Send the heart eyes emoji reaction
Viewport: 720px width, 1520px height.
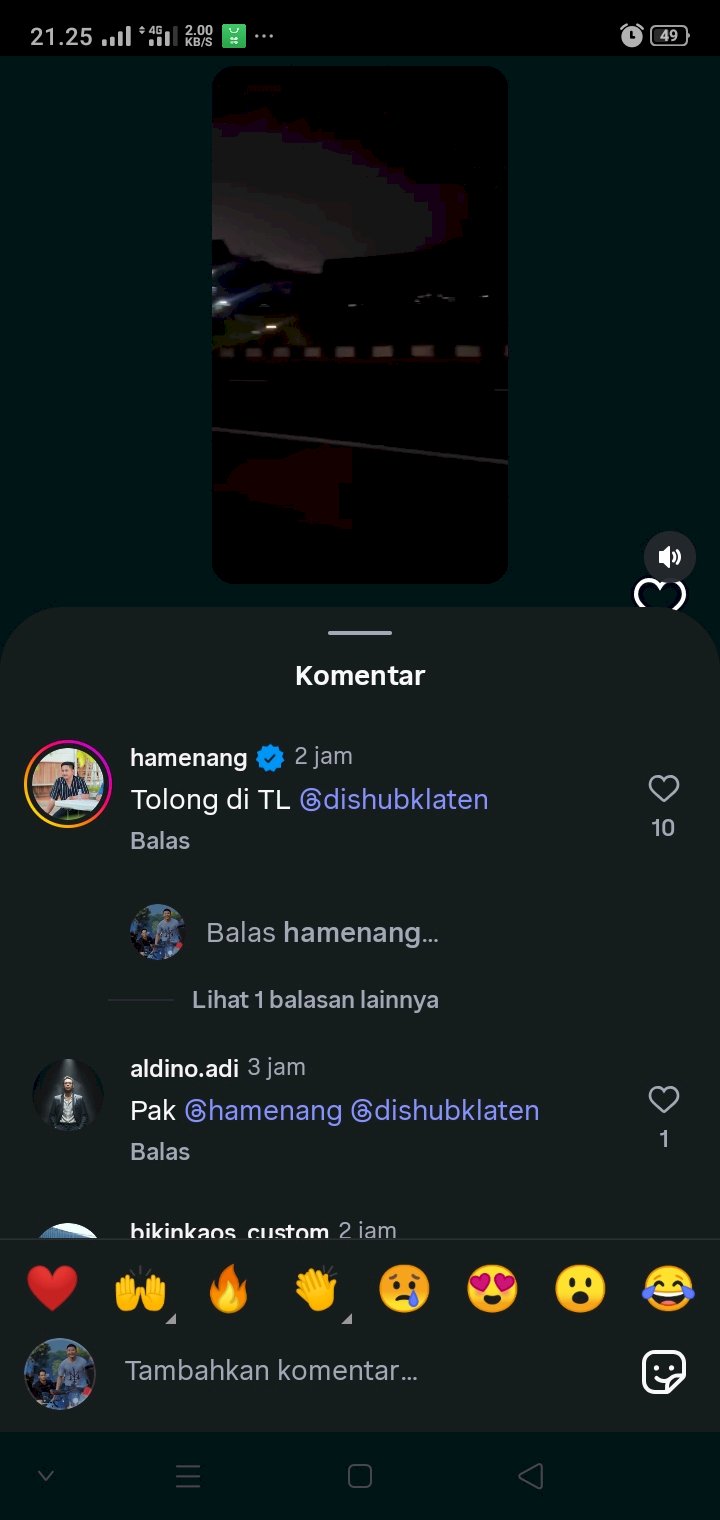click(x=492, y=1289)
